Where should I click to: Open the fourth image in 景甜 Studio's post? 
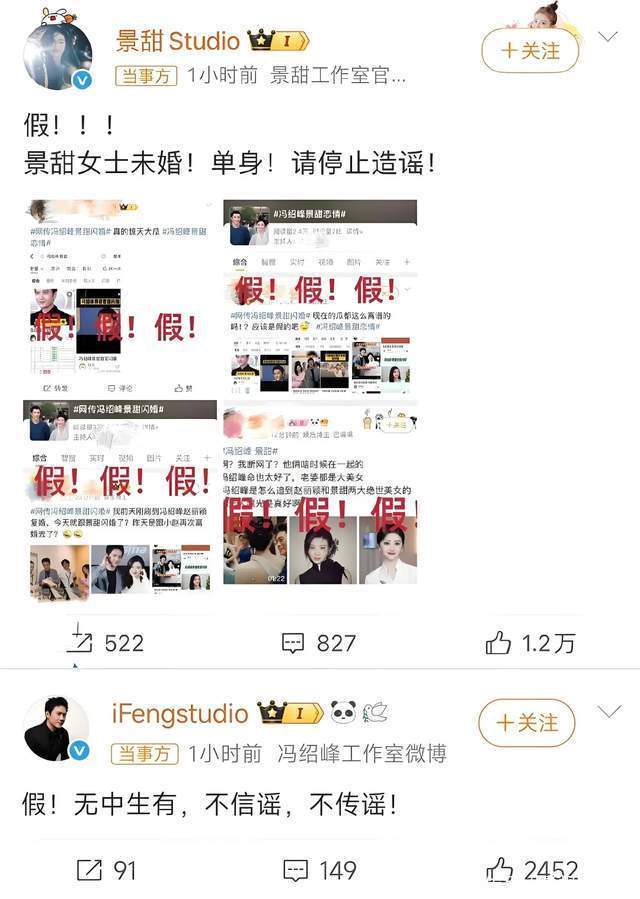320,497
